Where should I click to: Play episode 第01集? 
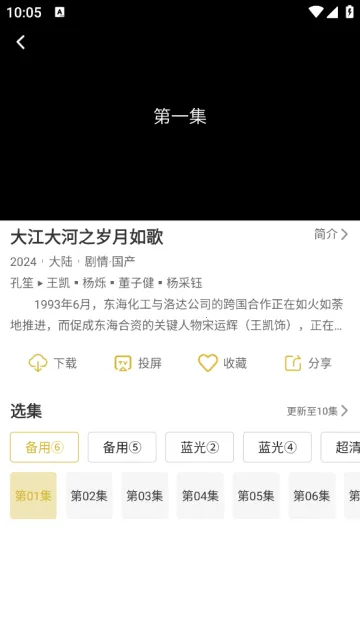[33, 496]
